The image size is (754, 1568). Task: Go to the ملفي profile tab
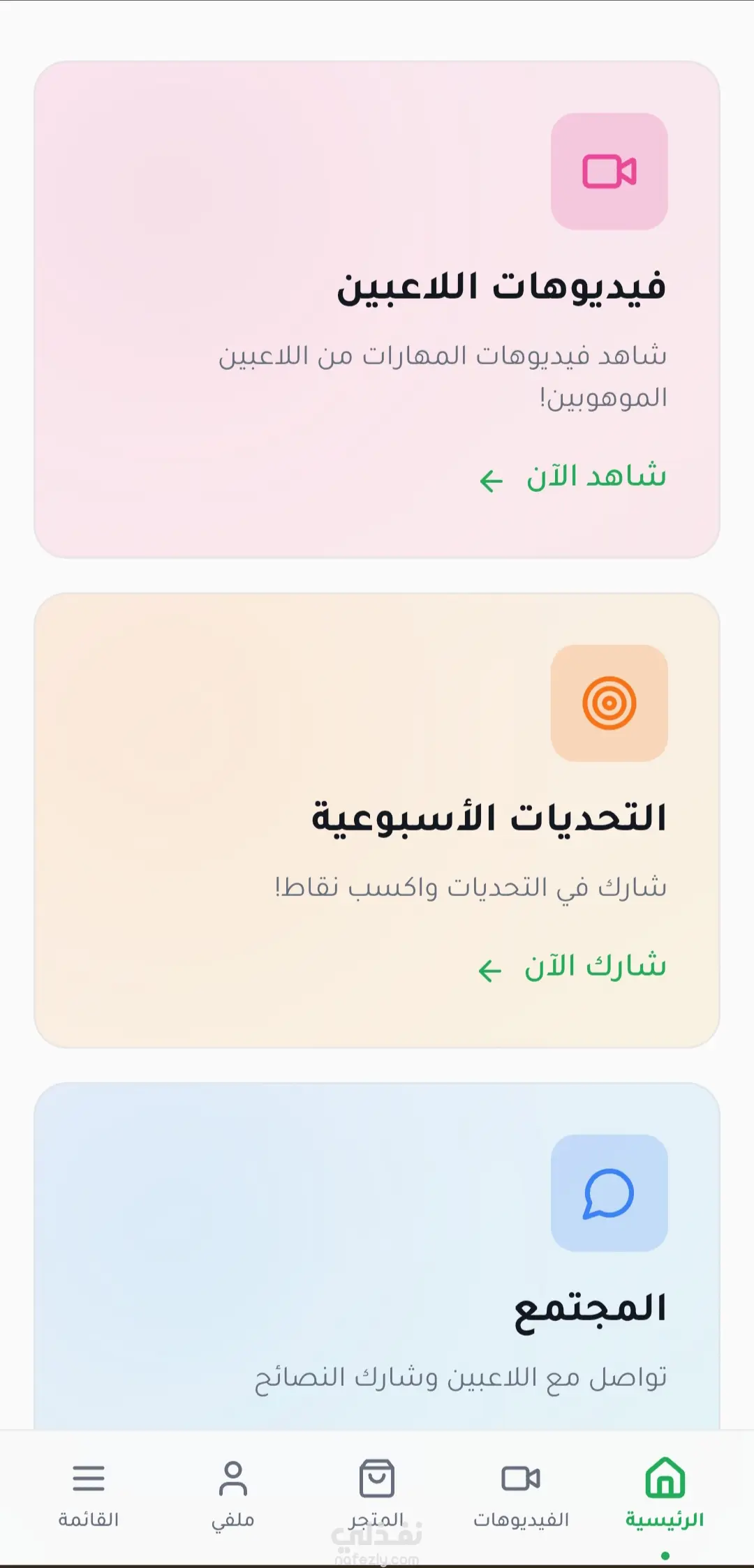point(232,1493)
